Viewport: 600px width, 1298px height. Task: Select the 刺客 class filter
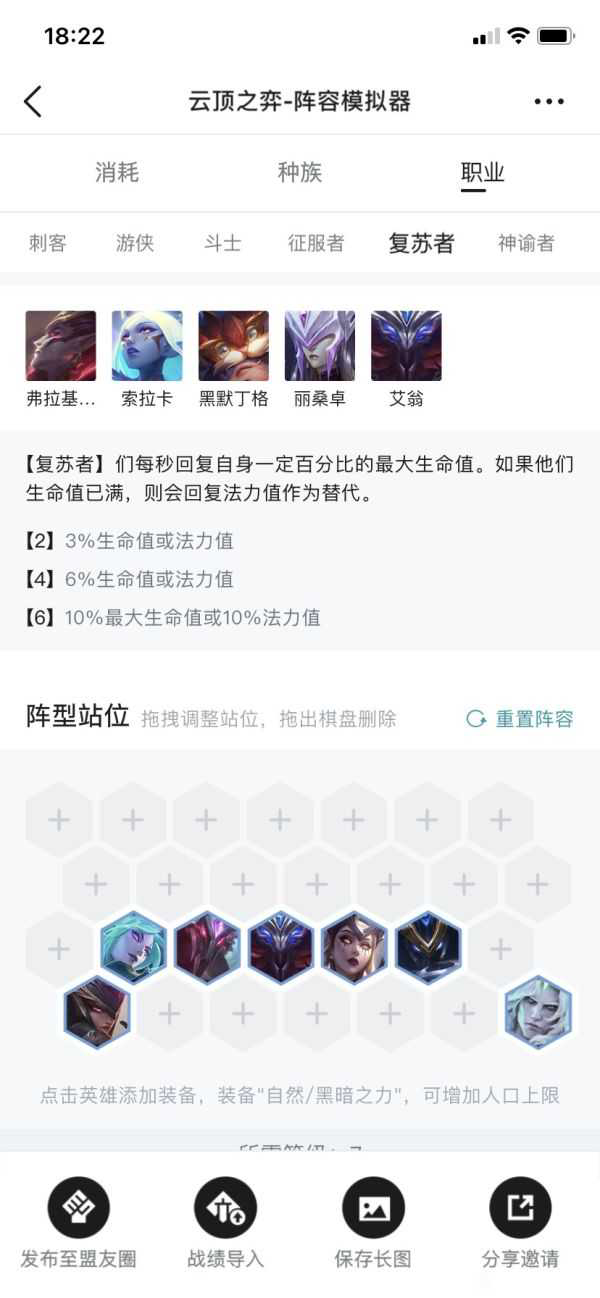(47, 243)
